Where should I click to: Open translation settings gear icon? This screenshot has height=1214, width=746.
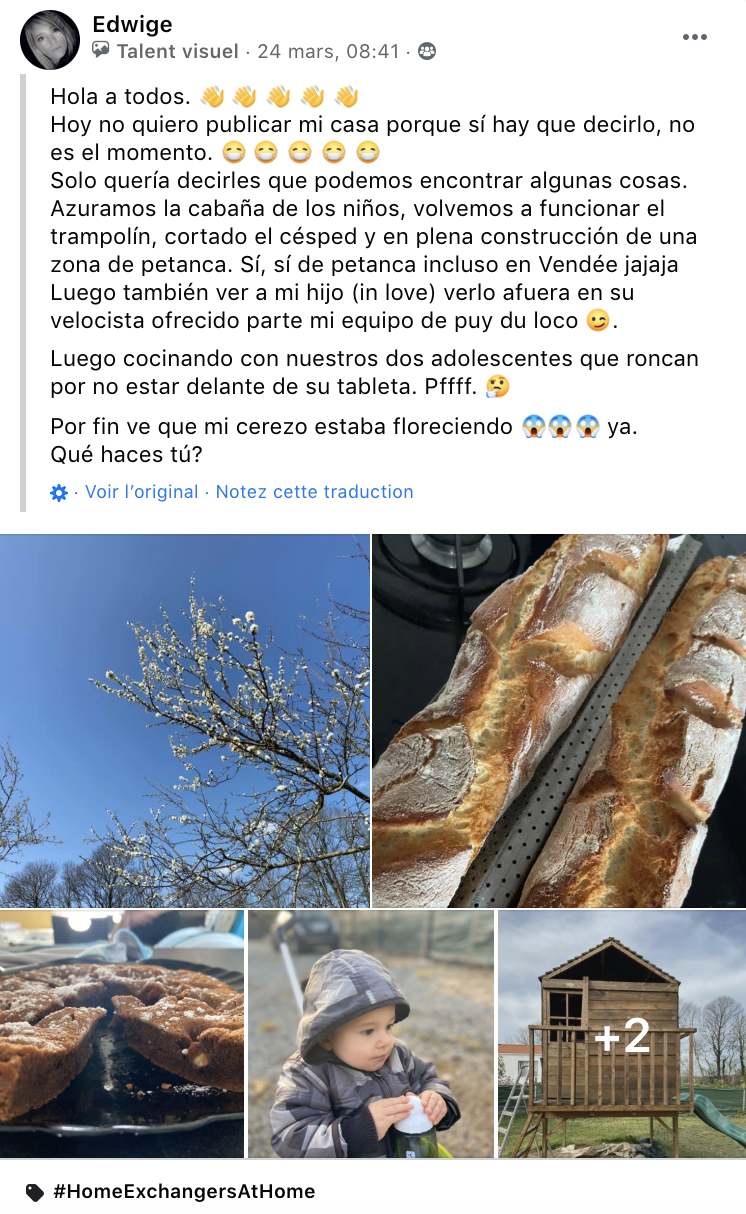coord(59,493)
